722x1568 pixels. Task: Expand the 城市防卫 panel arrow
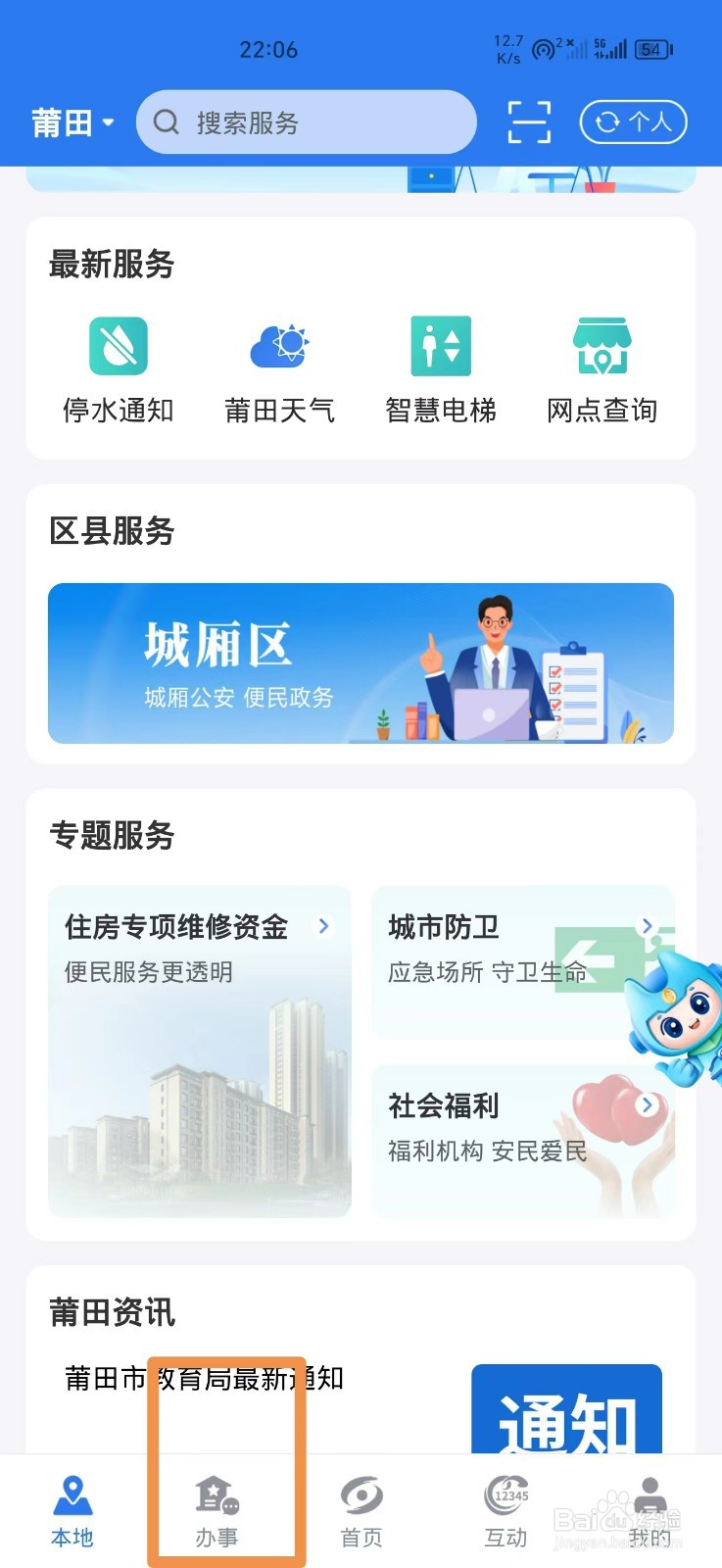(646, 926)
